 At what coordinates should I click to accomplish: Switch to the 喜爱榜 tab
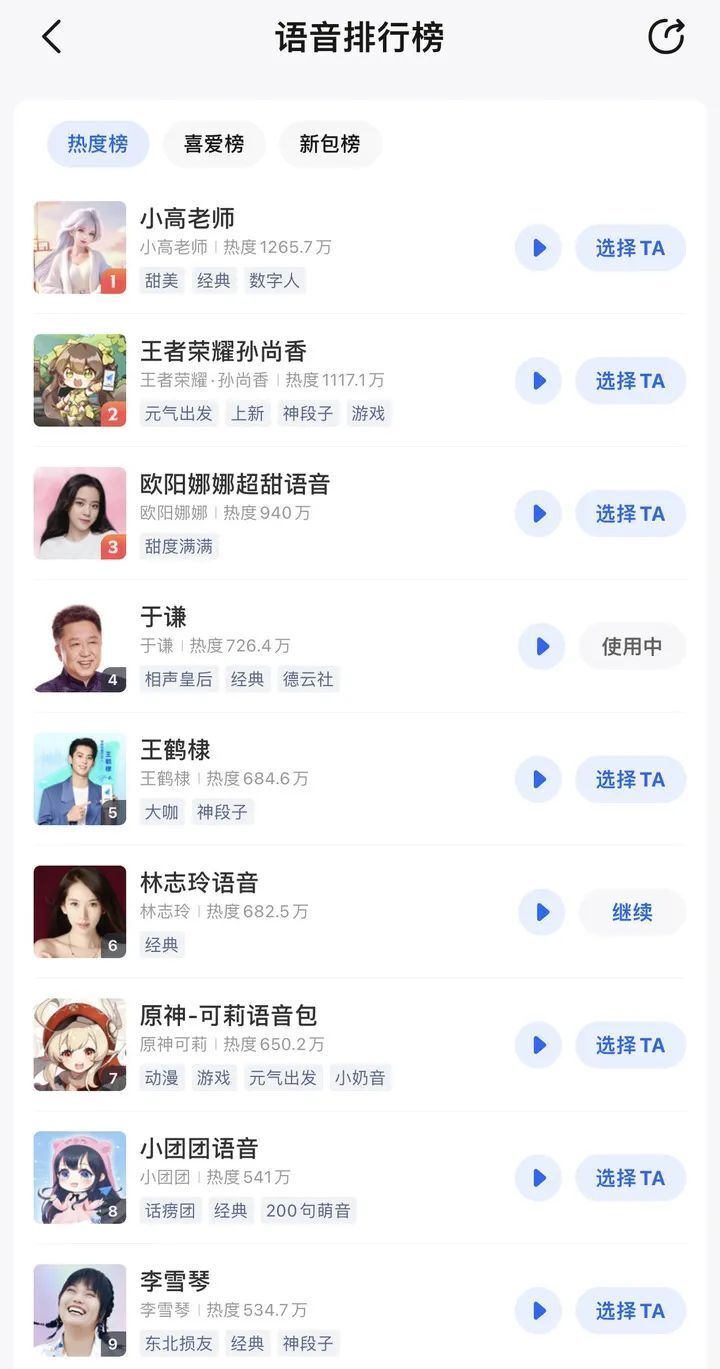click(x=214, y=144)
